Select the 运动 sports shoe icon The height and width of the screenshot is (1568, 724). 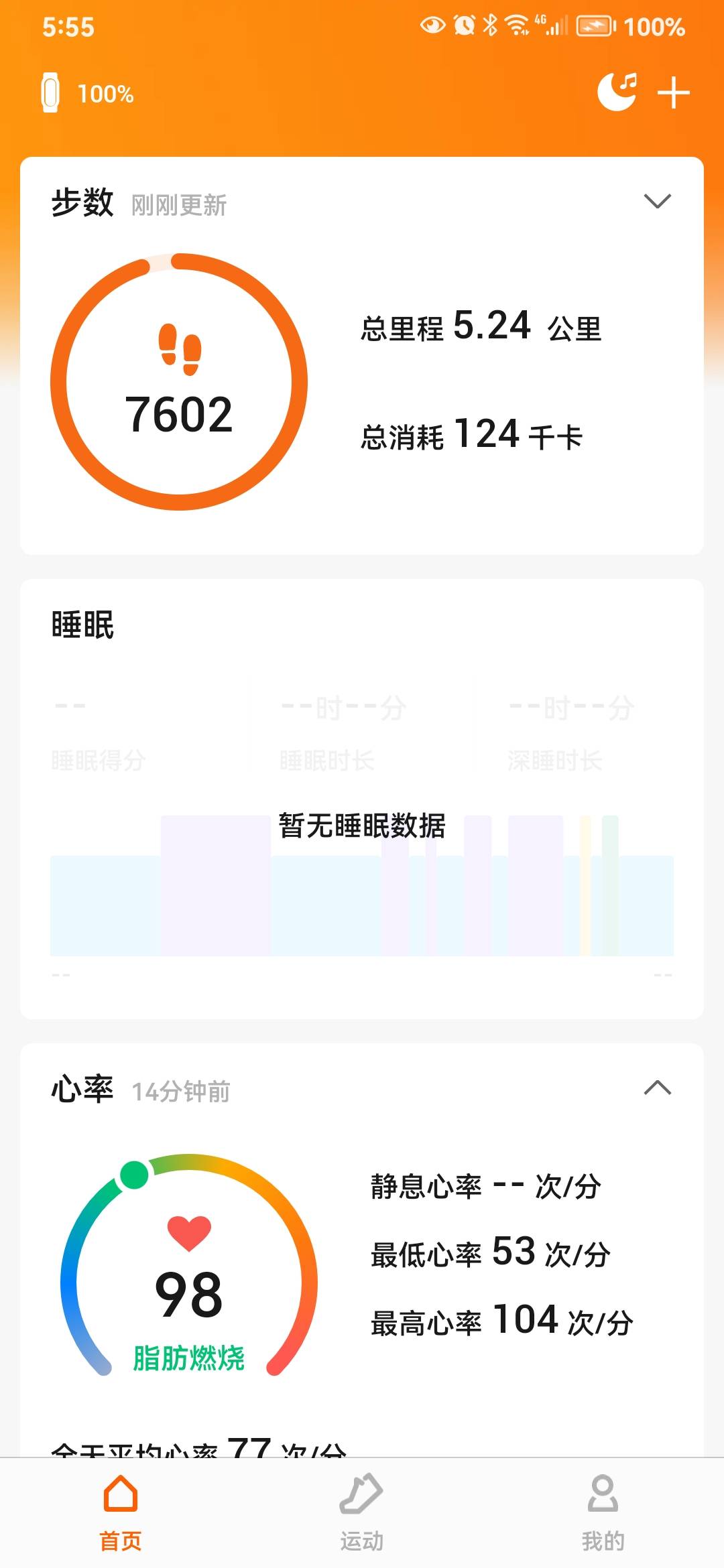pos(361,1494)
